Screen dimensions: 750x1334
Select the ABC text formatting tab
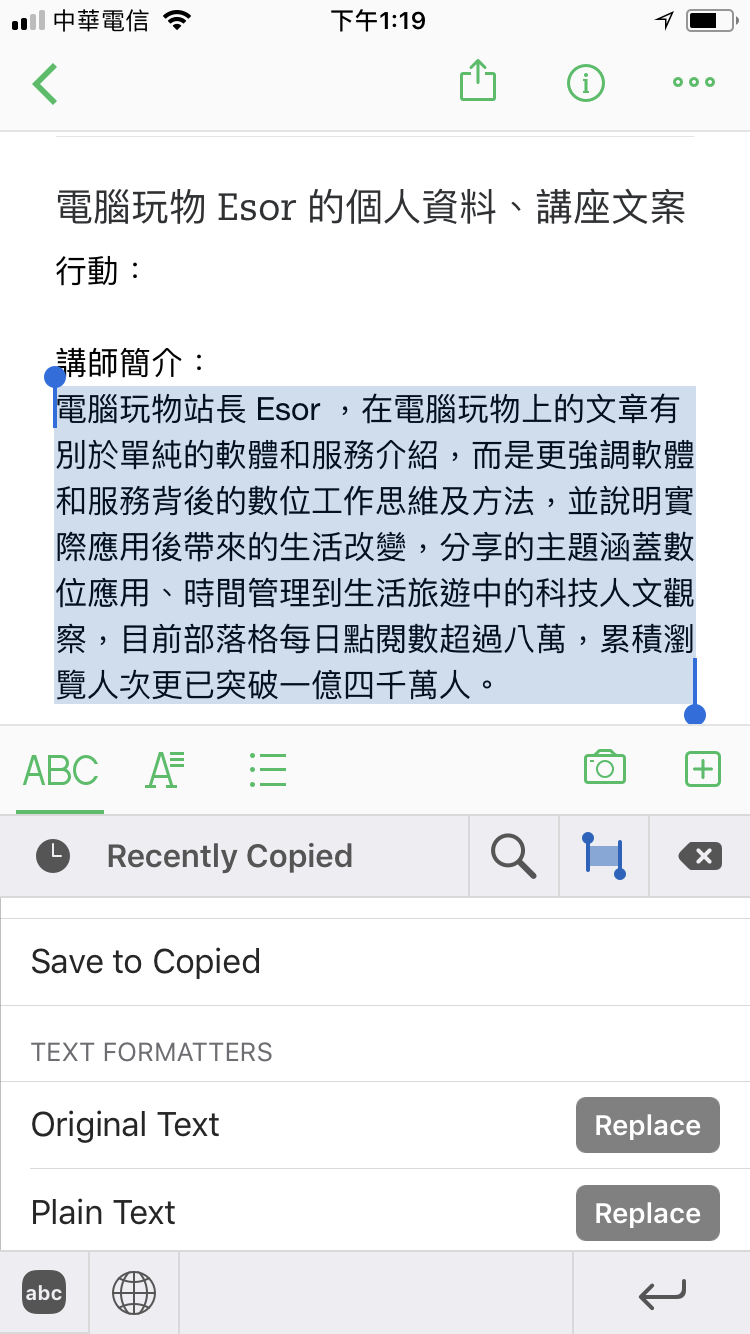[x=60, y=770]
